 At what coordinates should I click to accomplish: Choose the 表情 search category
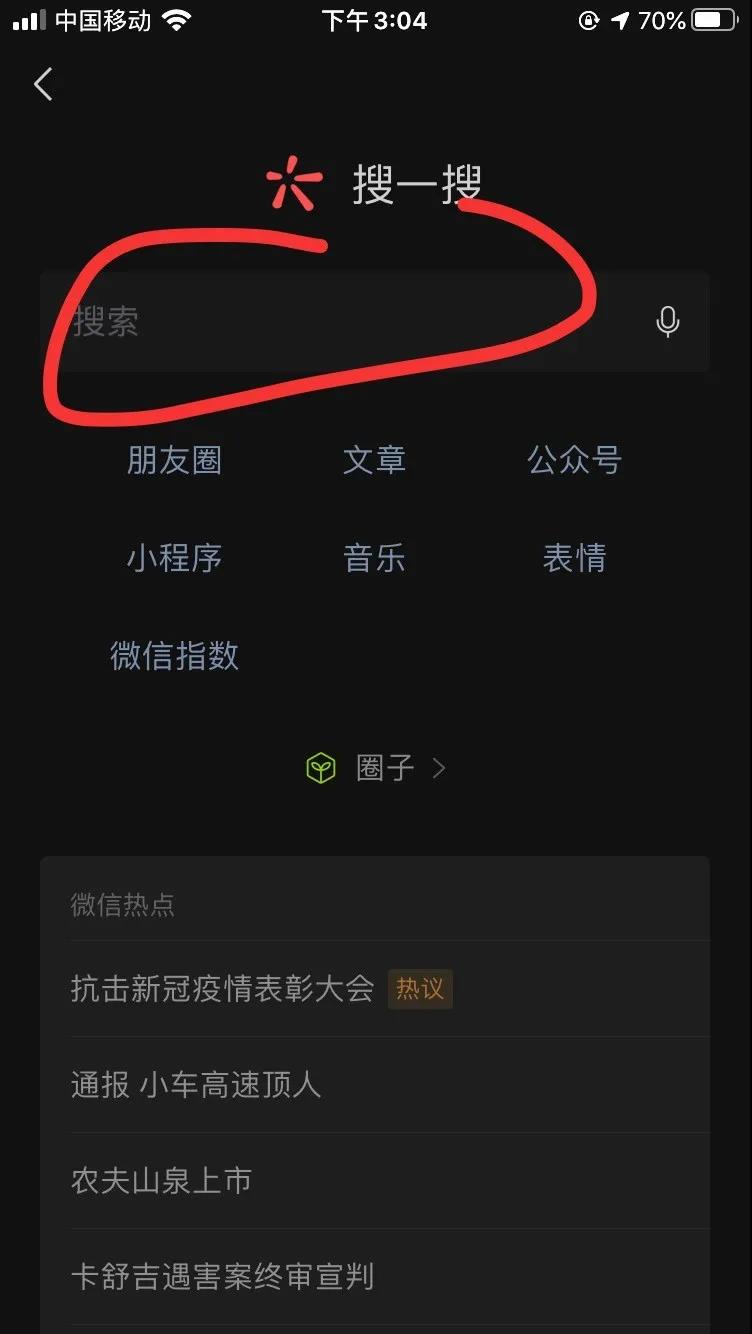[574, 558]
